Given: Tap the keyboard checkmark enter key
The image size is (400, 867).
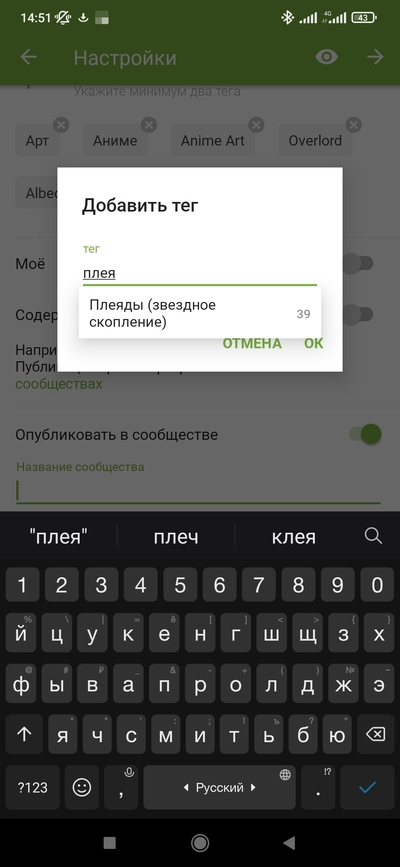Looking at the screenshot, I should click(x=367, y=787).
